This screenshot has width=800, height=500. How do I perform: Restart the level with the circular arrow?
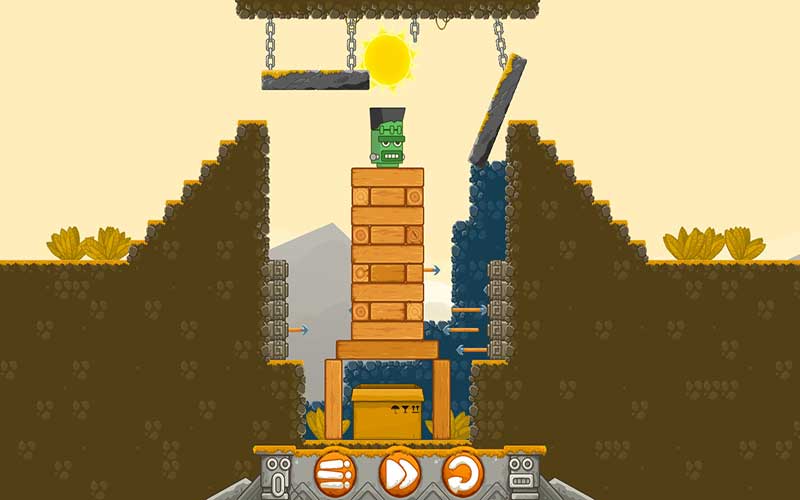click(462, 471)
